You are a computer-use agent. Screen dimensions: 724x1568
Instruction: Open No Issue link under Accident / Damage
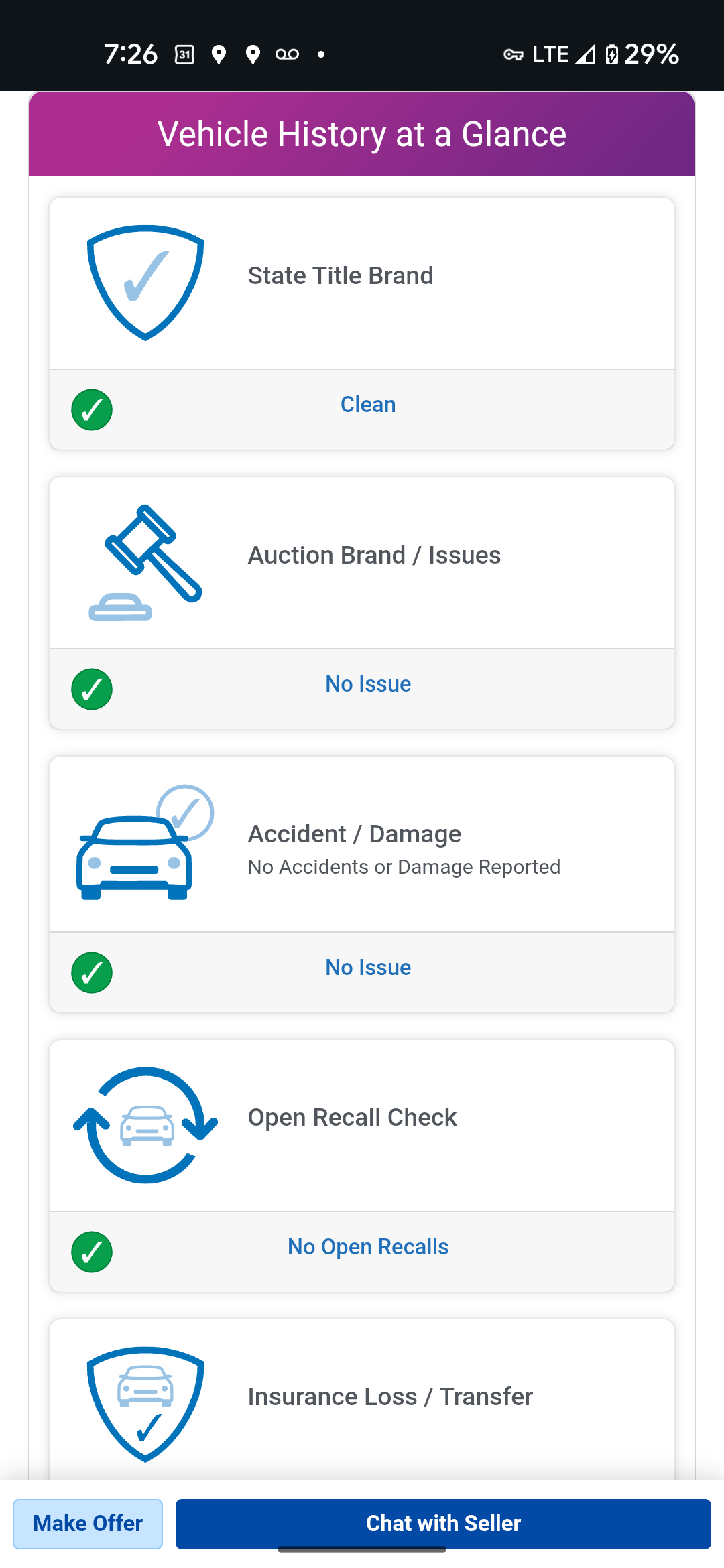point(368,968)
